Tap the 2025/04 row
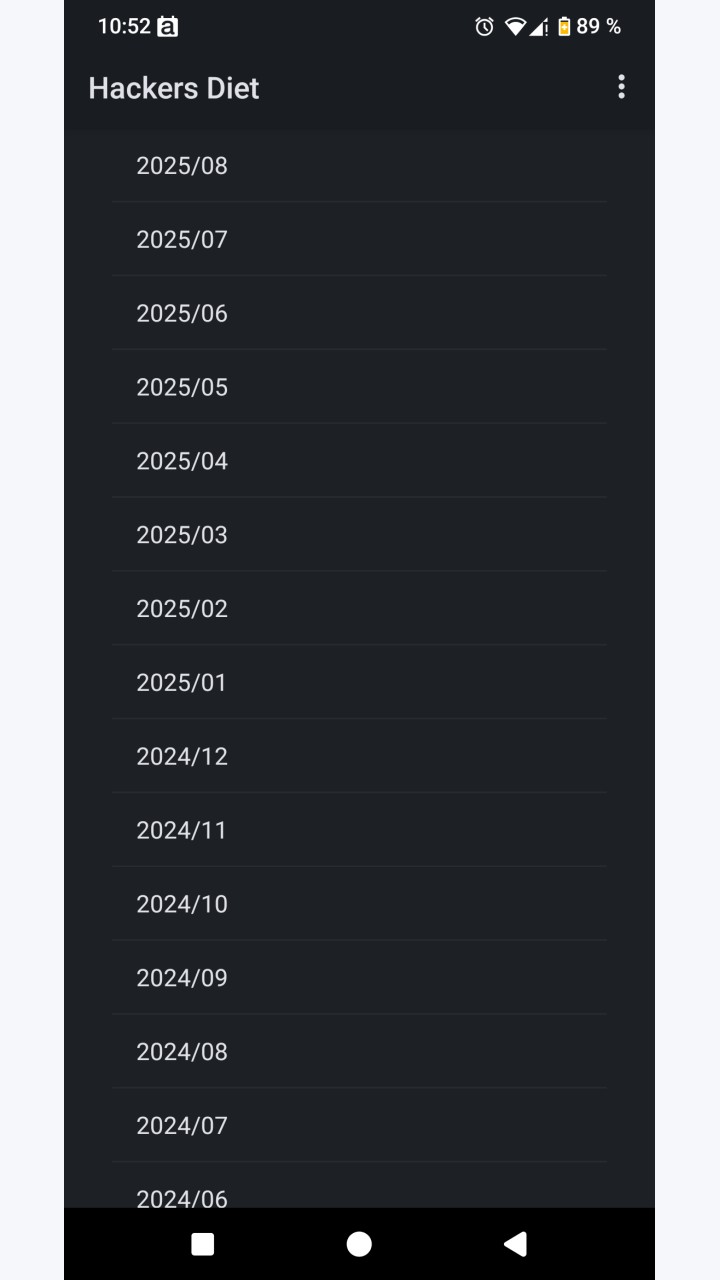 point(359,461)
